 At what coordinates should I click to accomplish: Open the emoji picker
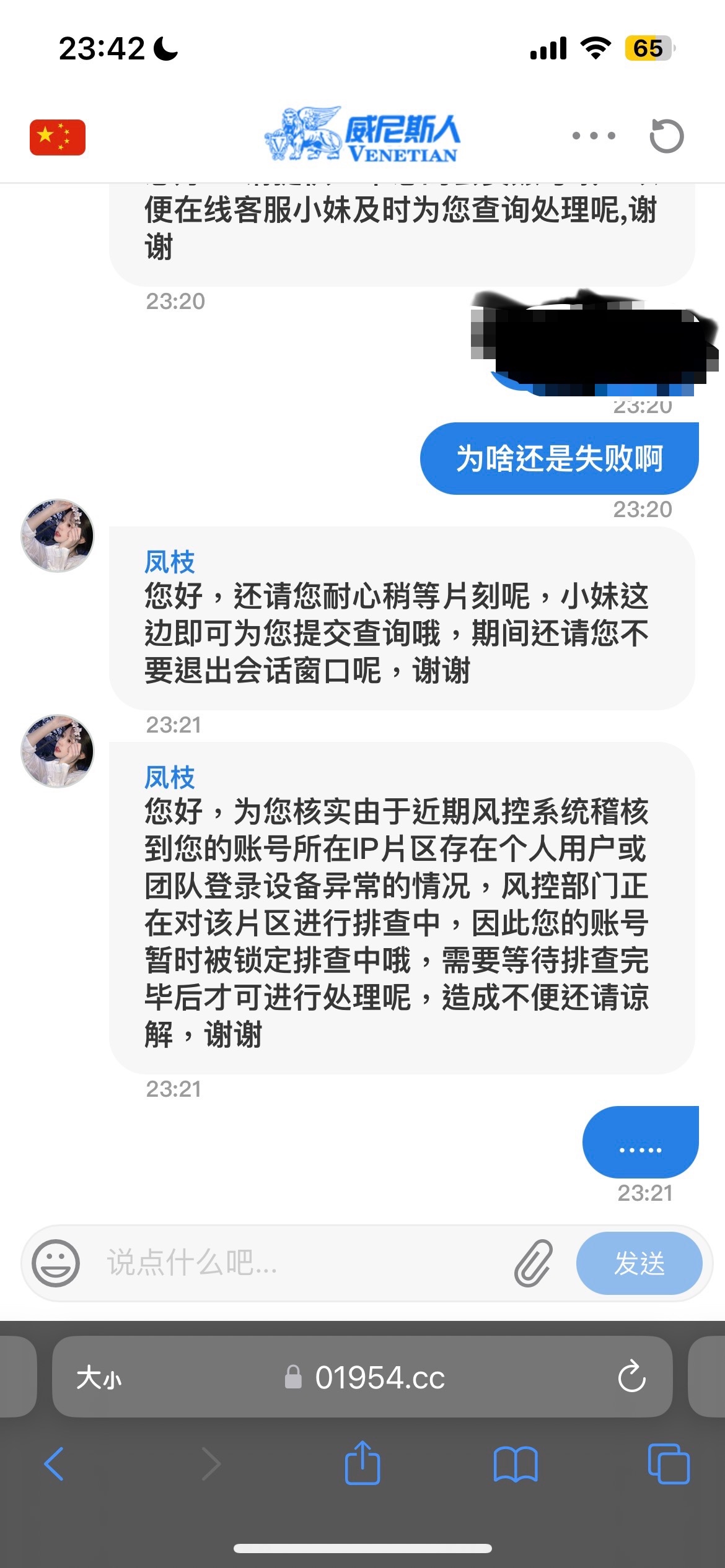(56, 1263)
